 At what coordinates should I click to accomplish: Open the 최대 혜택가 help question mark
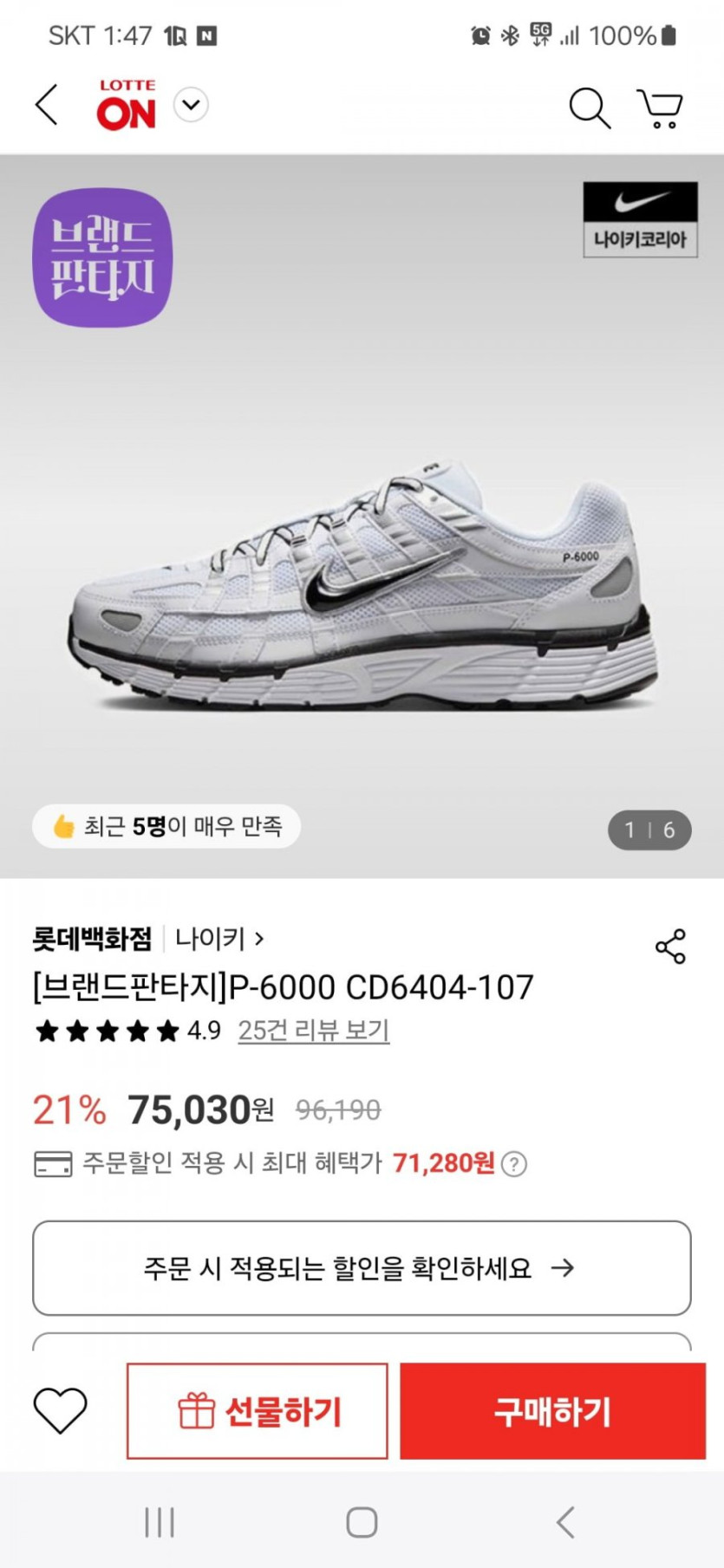click(x=514, y=1164)
